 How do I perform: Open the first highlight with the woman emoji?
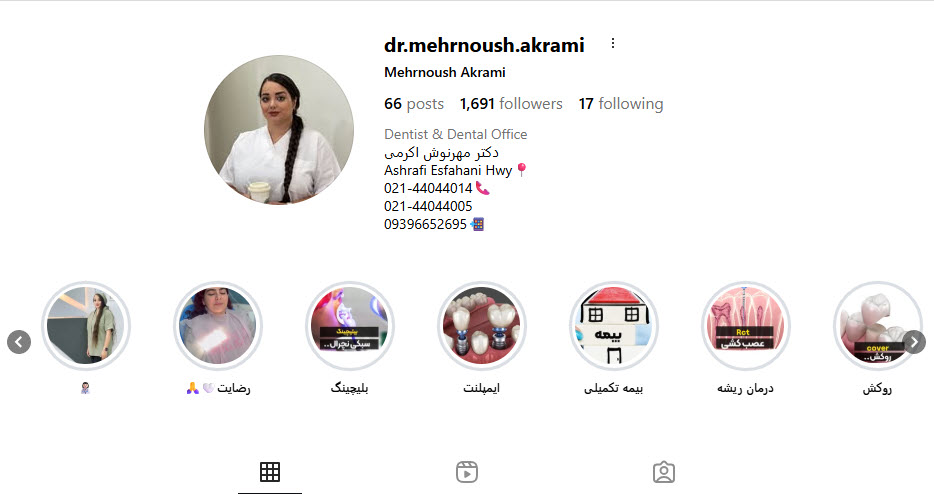point(86,326)
